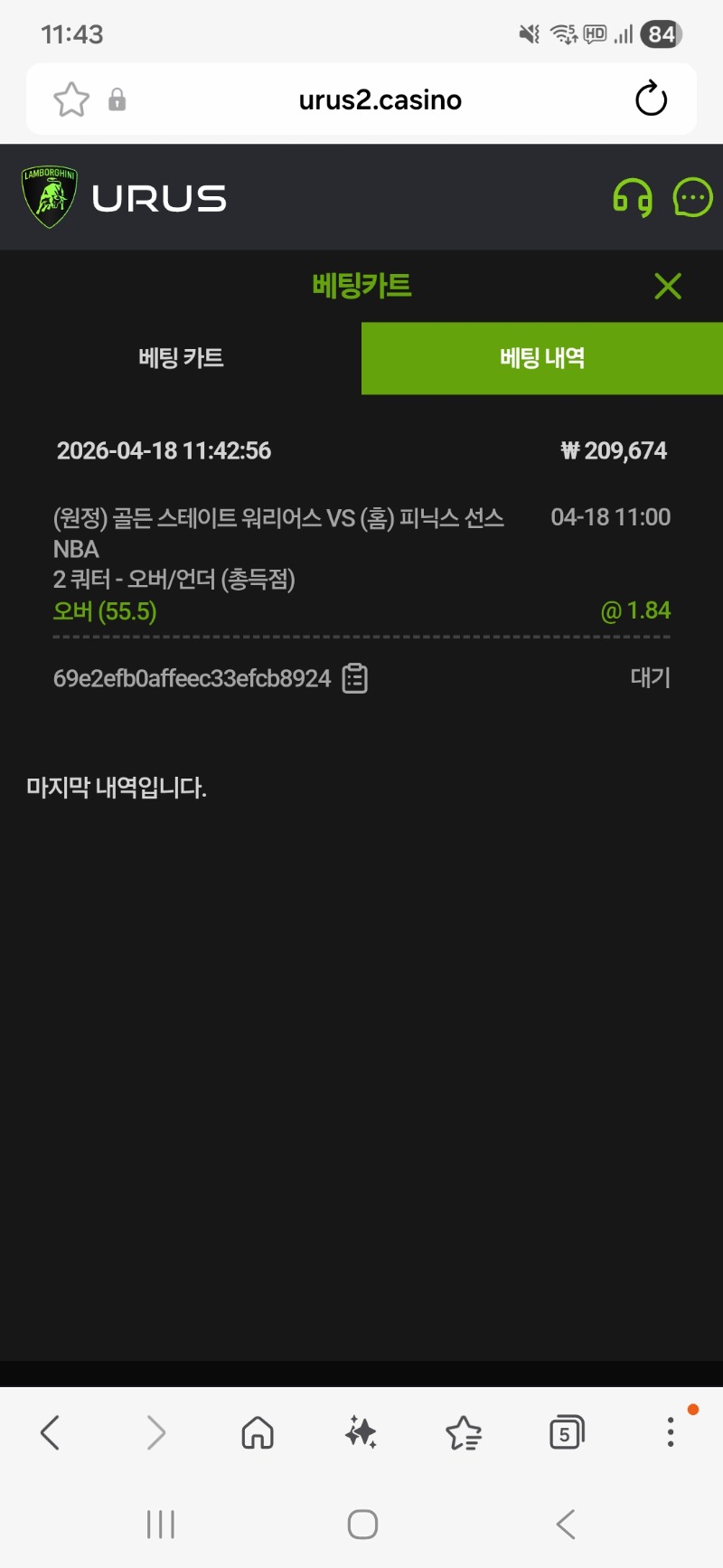Screen dimensions: 723x1568
Task: Open the browser bookmarks list
Action: click(464, 1432)
